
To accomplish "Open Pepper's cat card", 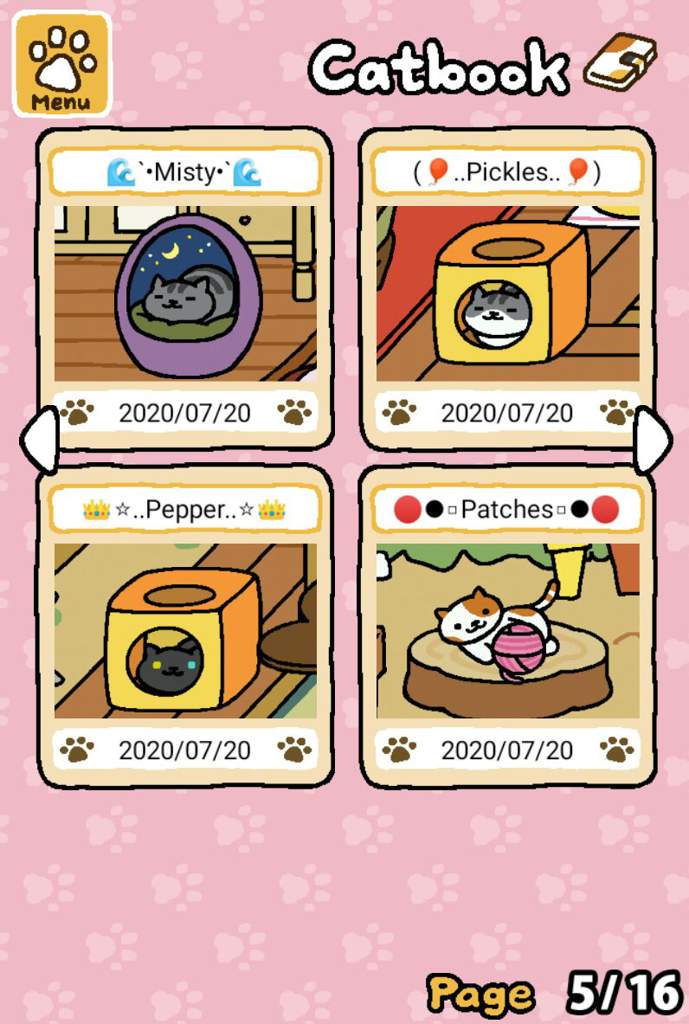I will (x=185, y=628).
